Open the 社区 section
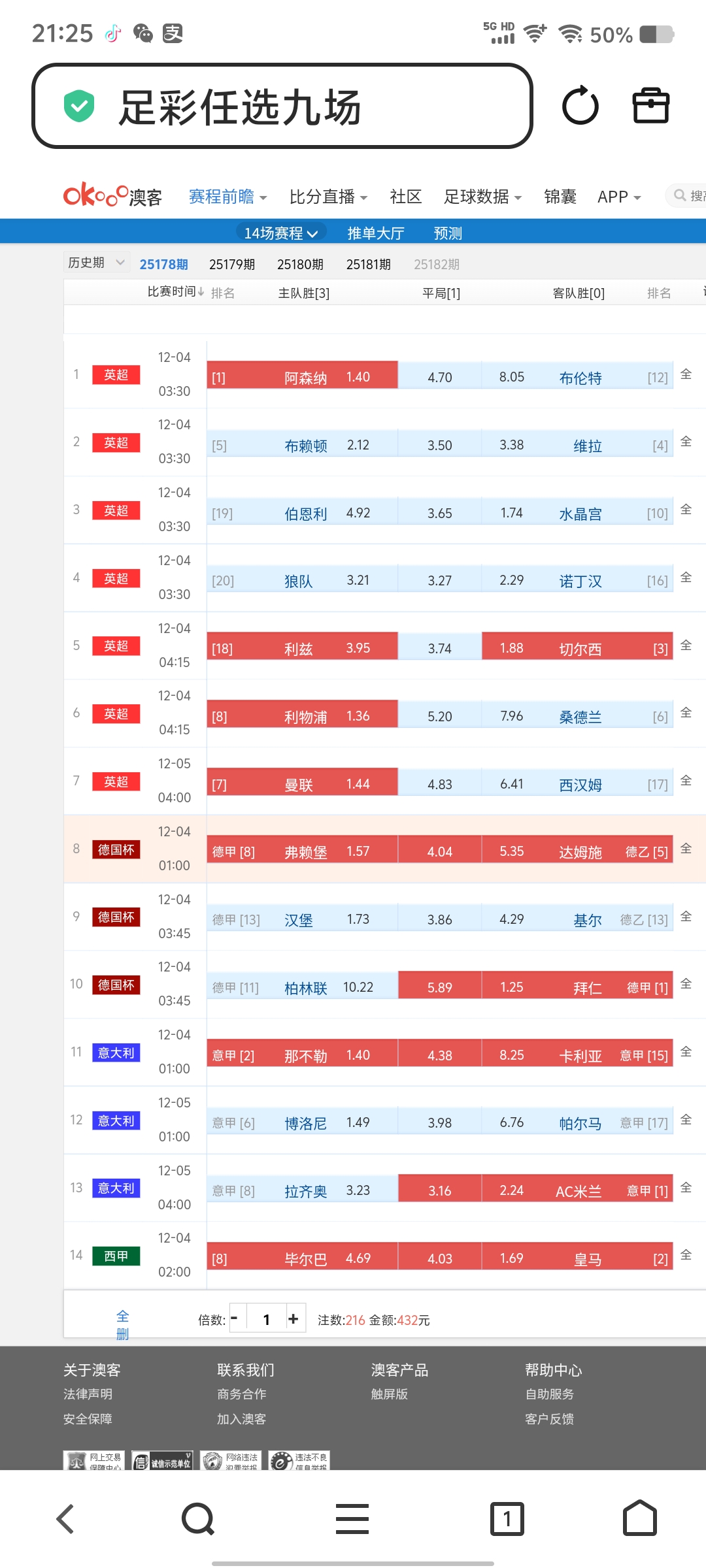 coord(405,197)
